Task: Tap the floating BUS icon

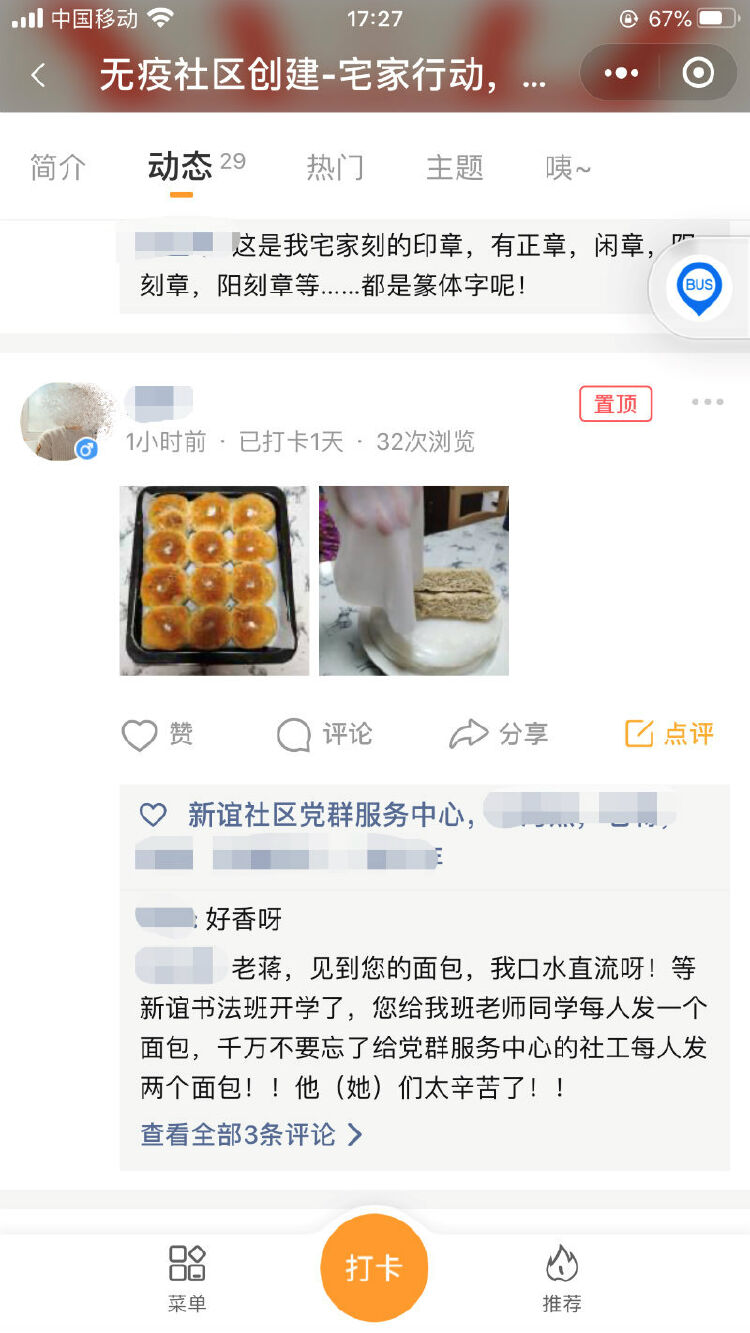Action: point(699,289)
